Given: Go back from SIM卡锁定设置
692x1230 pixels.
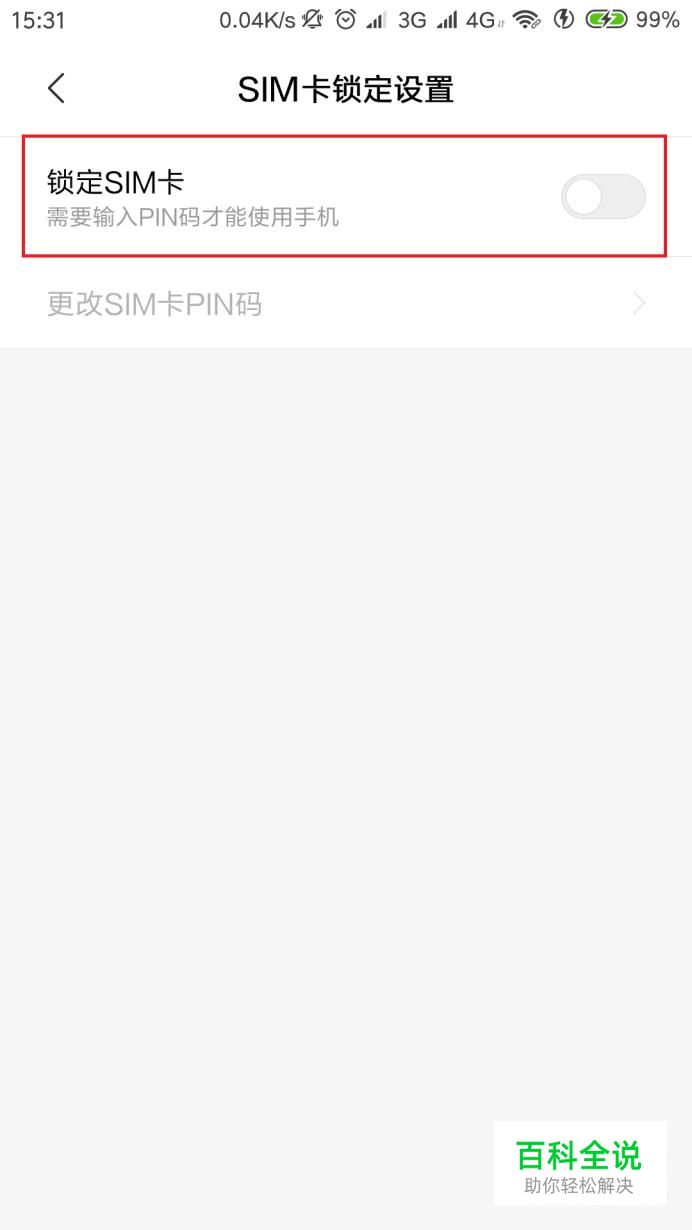Looking at the screenshot, I should click(x=56, y=89).
